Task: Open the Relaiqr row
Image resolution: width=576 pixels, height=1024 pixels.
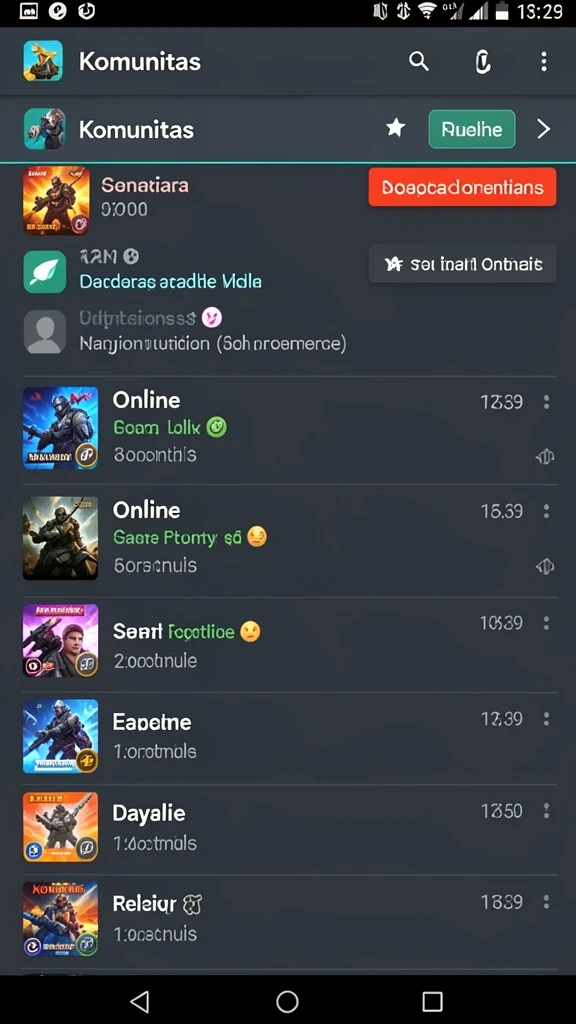Action: 288,919
